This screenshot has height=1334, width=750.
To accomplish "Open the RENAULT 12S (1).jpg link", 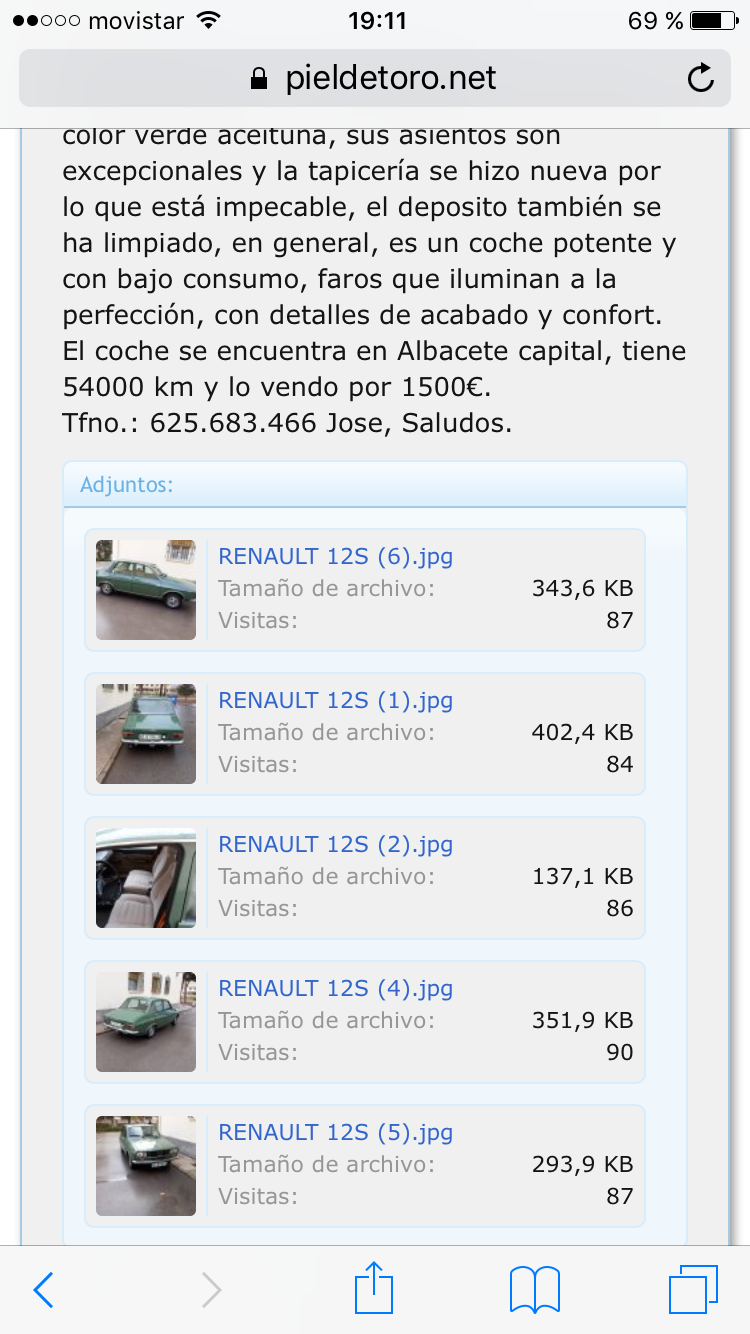I will coord(335,701).
